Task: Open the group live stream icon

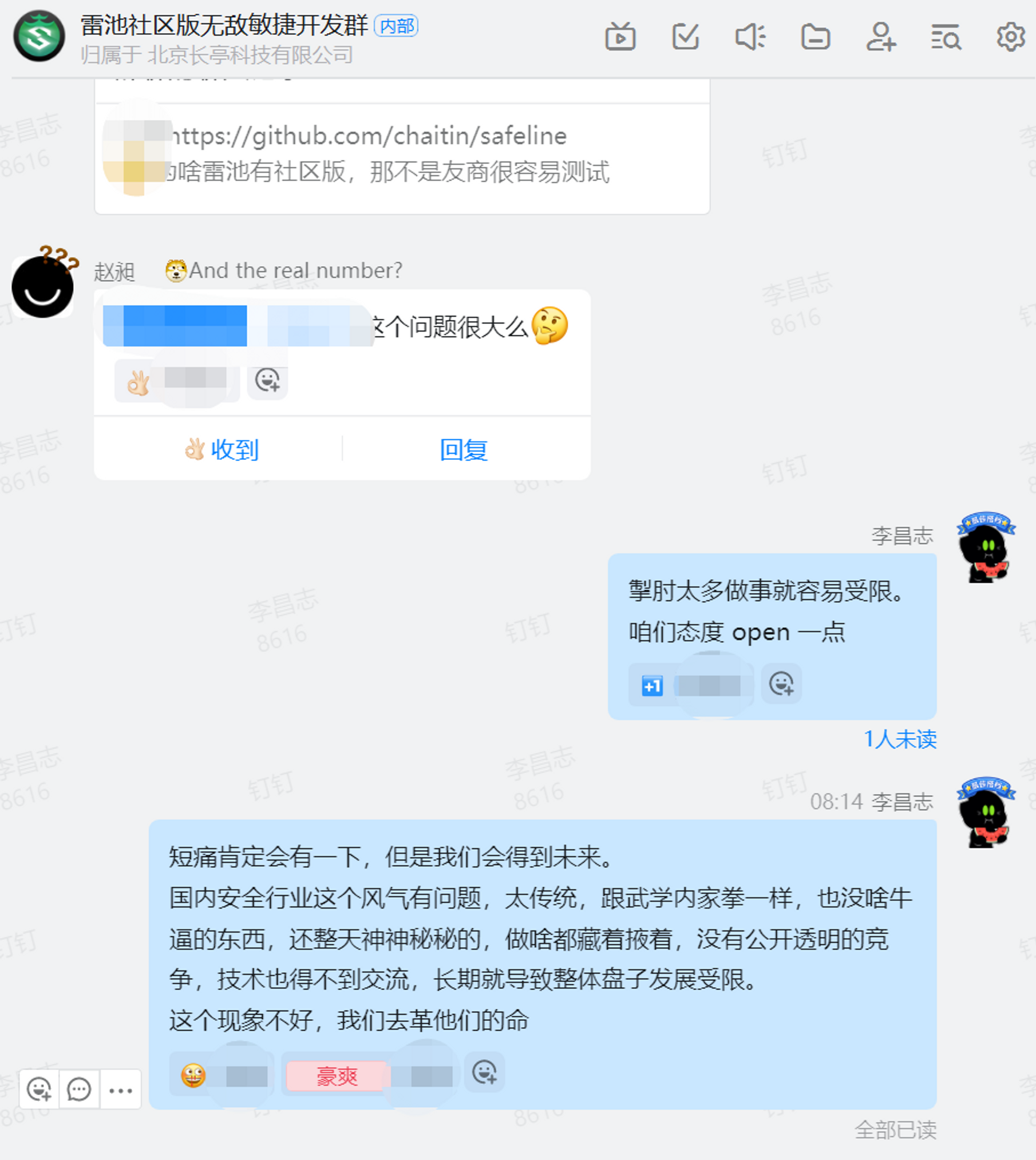Action: point(620,37)
